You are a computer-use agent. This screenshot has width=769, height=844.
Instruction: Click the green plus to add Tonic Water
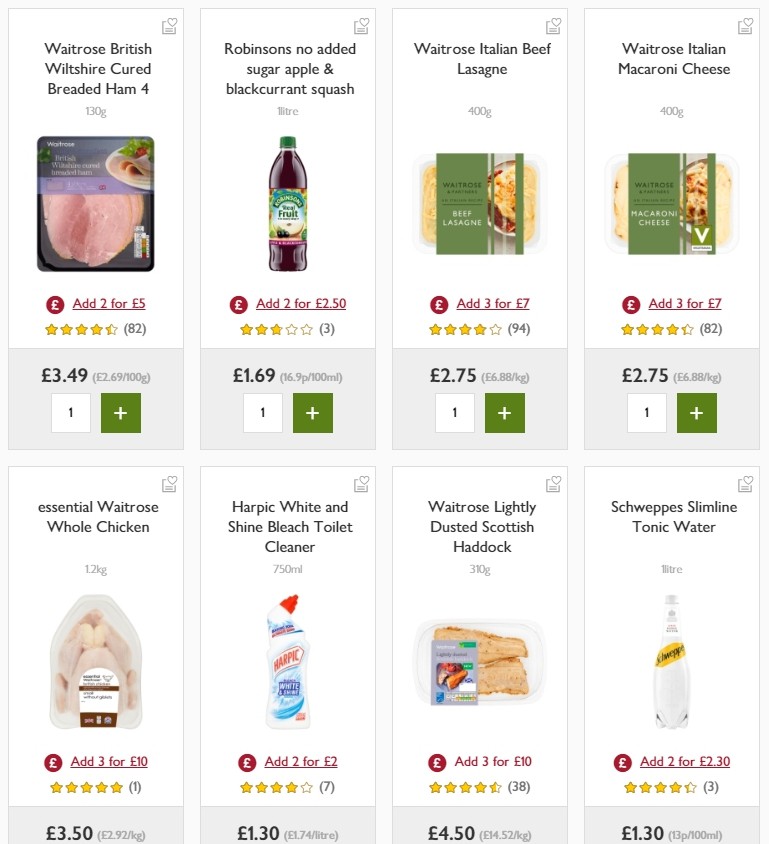tap(697, 843)
